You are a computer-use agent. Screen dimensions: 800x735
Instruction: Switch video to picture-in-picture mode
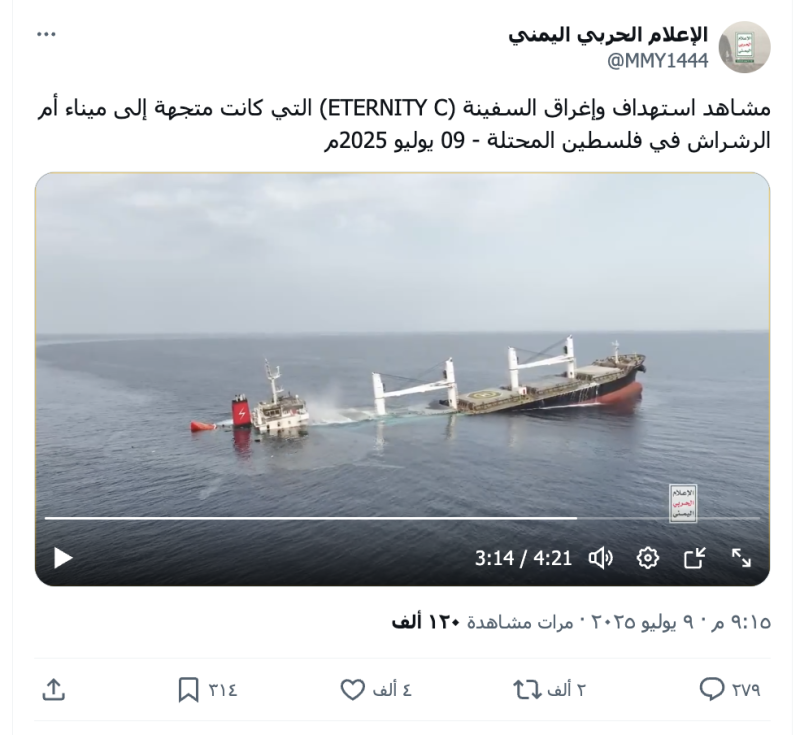(694, 557)
